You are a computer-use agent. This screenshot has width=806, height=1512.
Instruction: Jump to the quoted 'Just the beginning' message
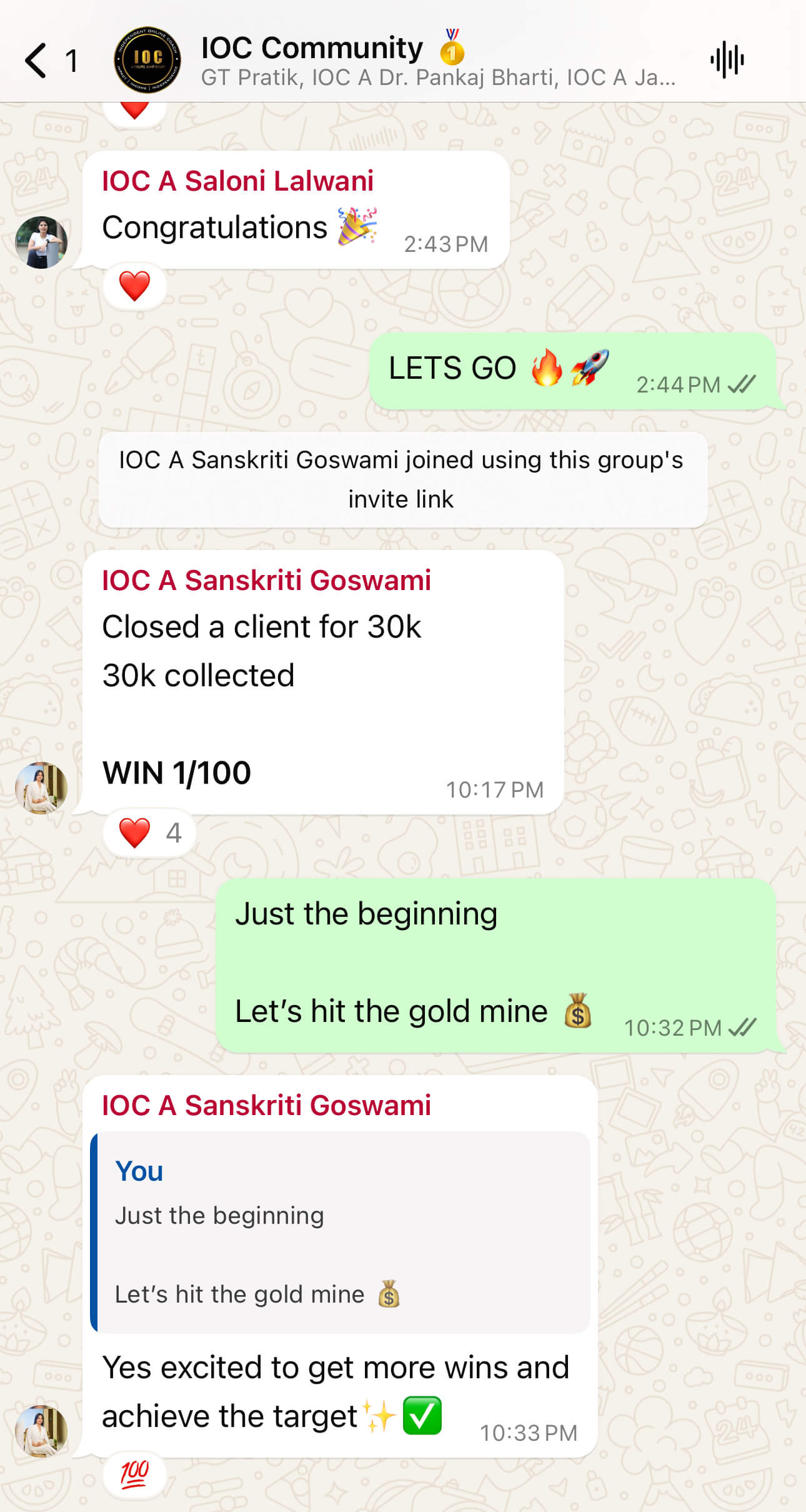click(x=341, y=1232)
